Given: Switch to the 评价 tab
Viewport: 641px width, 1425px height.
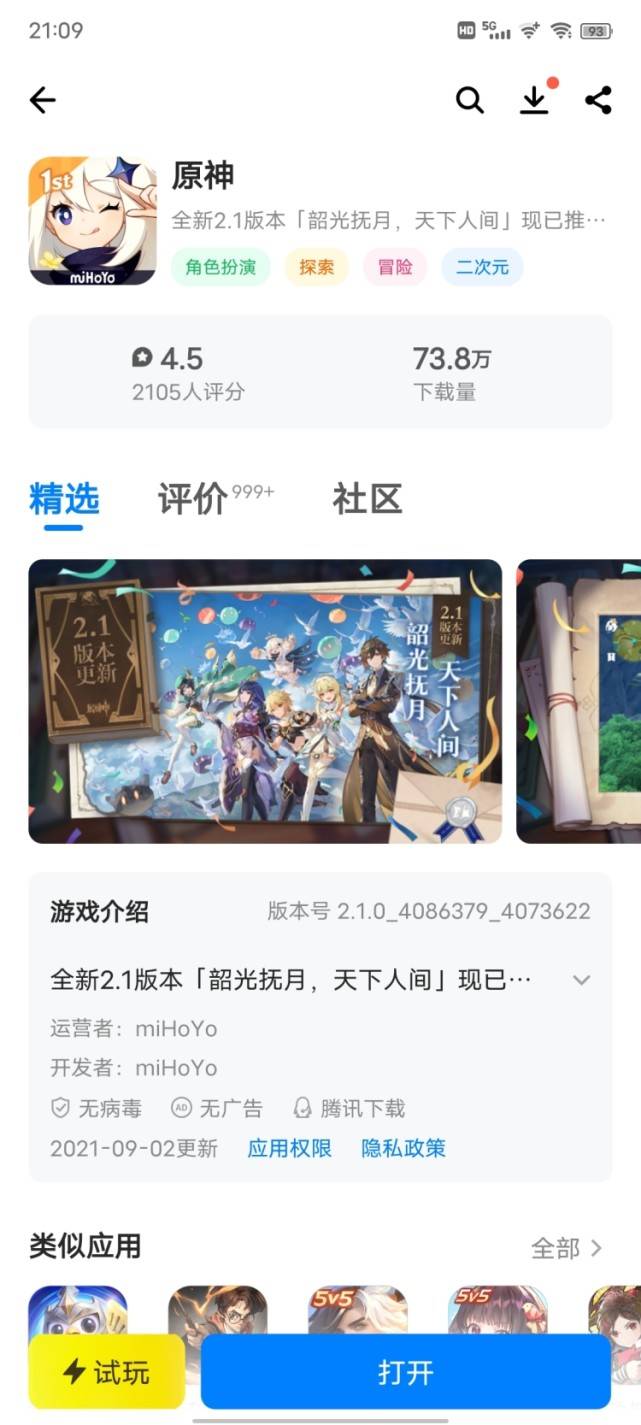Looking at the screenshot, I should click(x=194, y=498).
